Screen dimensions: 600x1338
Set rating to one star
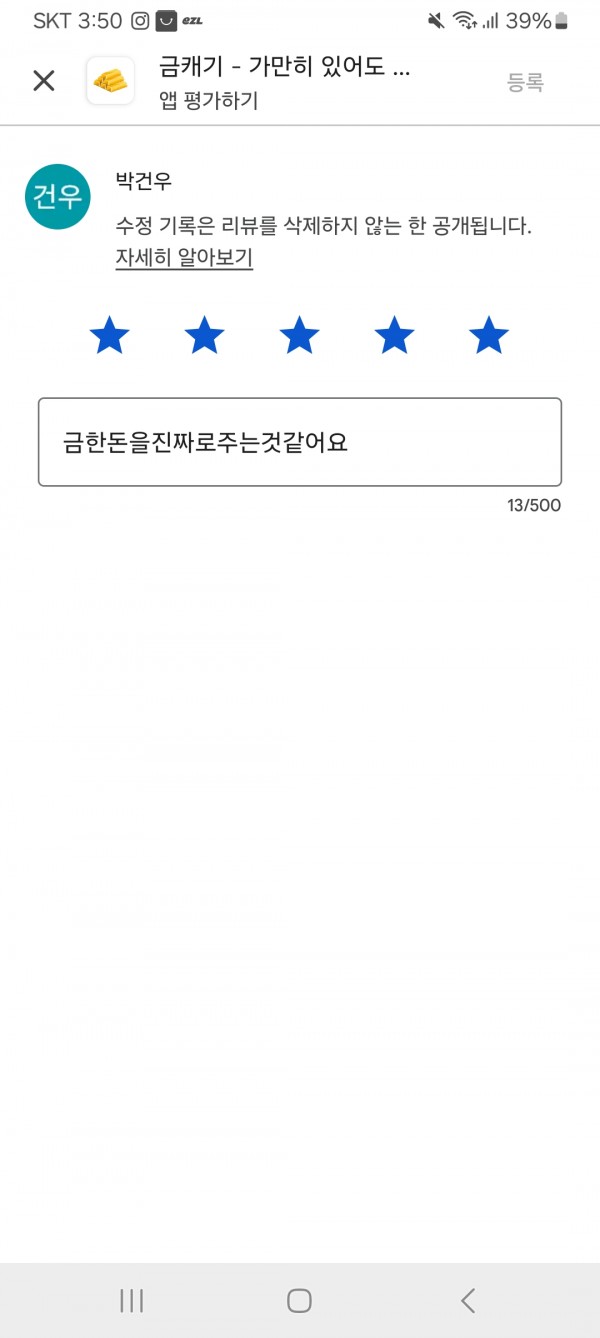(x=110, y=335)
